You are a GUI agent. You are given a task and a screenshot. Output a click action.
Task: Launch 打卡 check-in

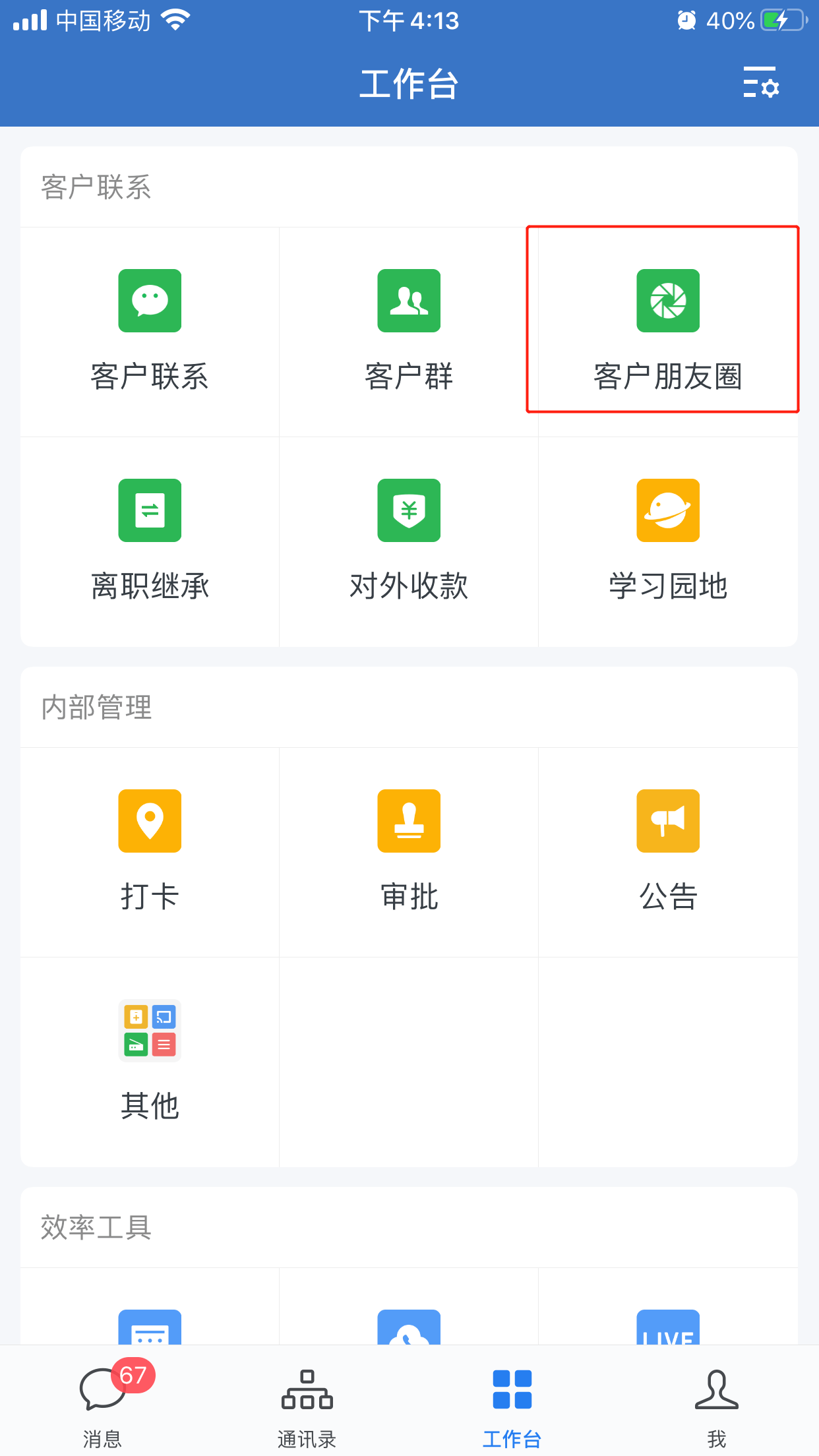coord(150,852)
